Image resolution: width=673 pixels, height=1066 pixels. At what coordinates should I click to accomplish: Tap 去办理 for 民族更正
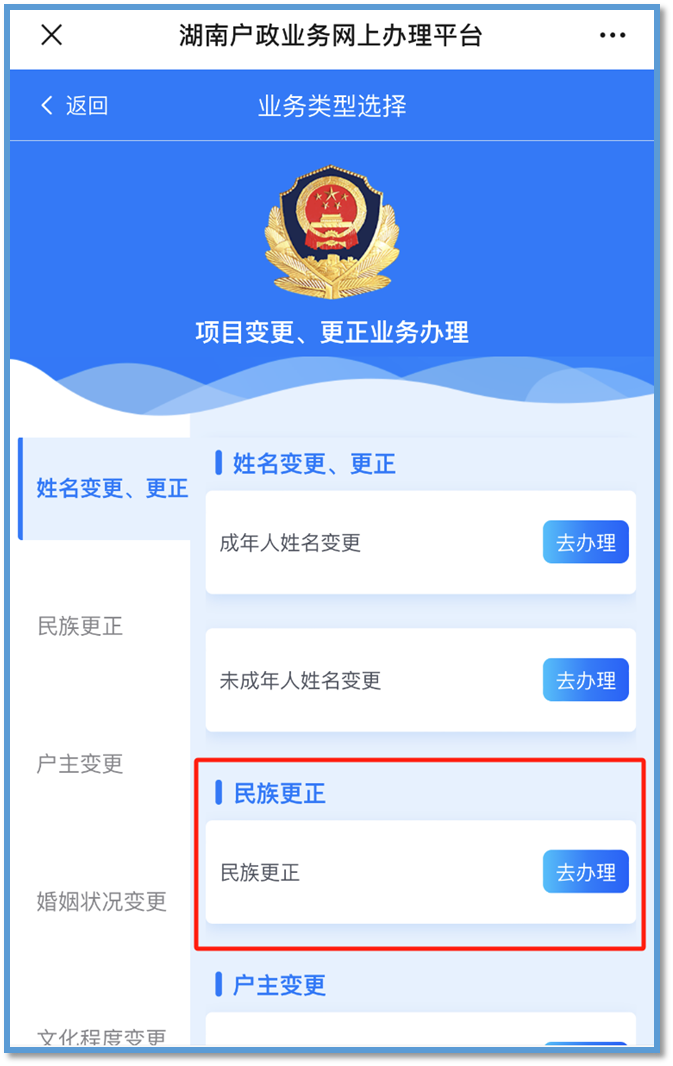(x=585, y=872)
